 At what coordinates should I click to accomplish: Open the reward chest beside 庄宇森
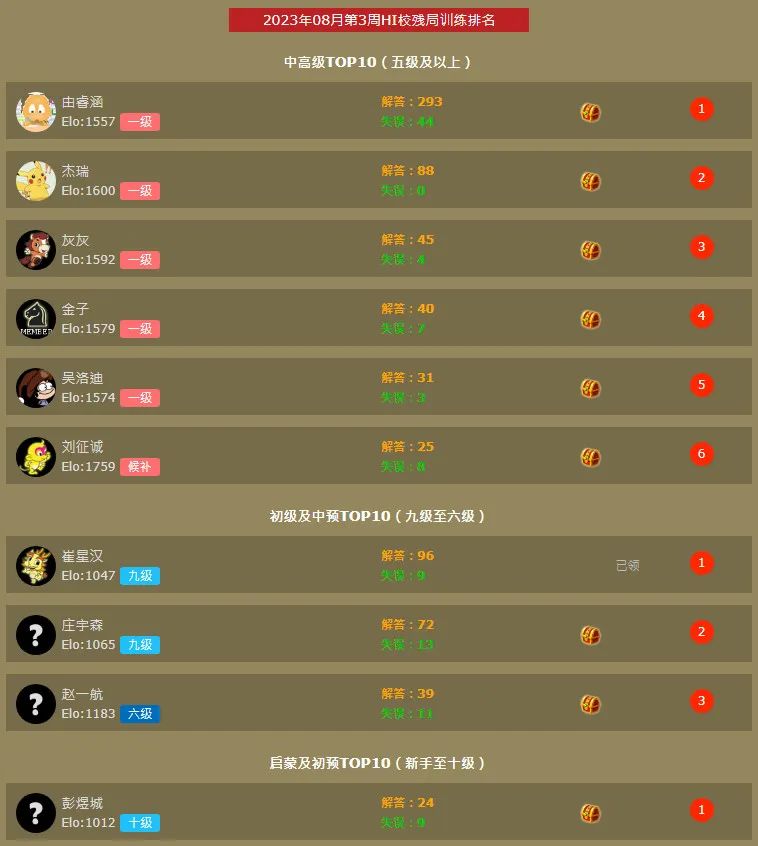point(591,635)
